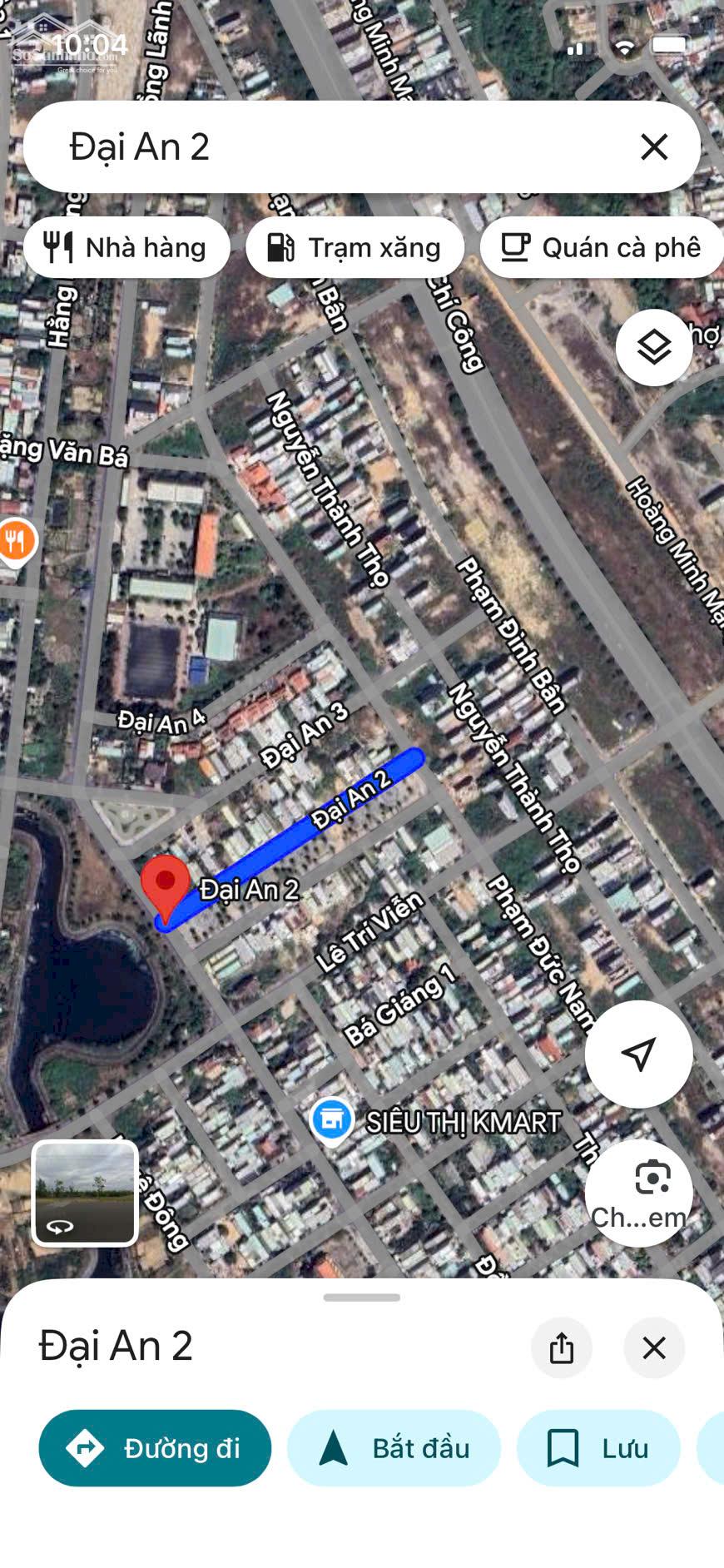
Task: Tap the Đại An 2 search field
Action: [x=333, y=147]
